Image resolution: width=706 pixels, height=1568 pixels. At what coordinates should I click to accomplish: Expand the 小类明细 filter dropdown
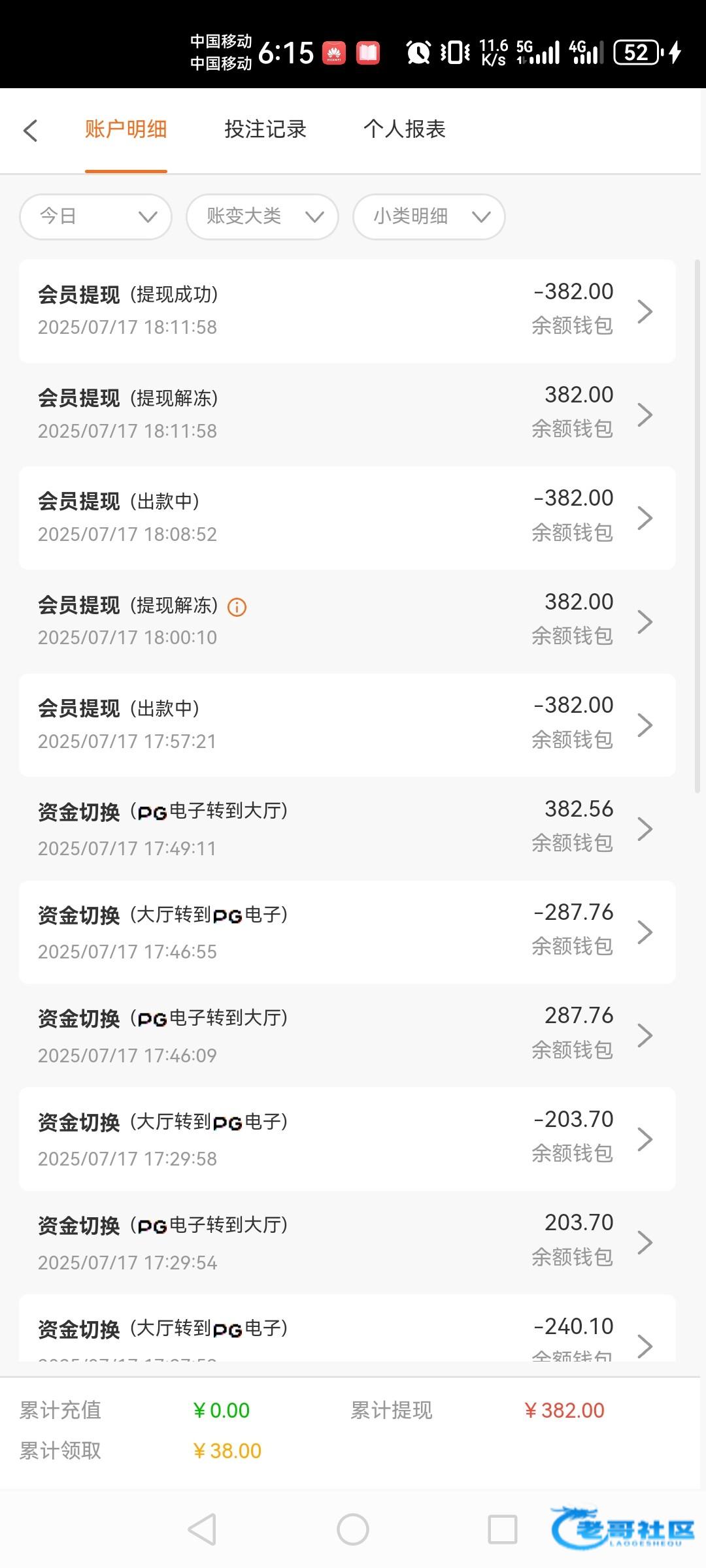[x=429, y=217]
